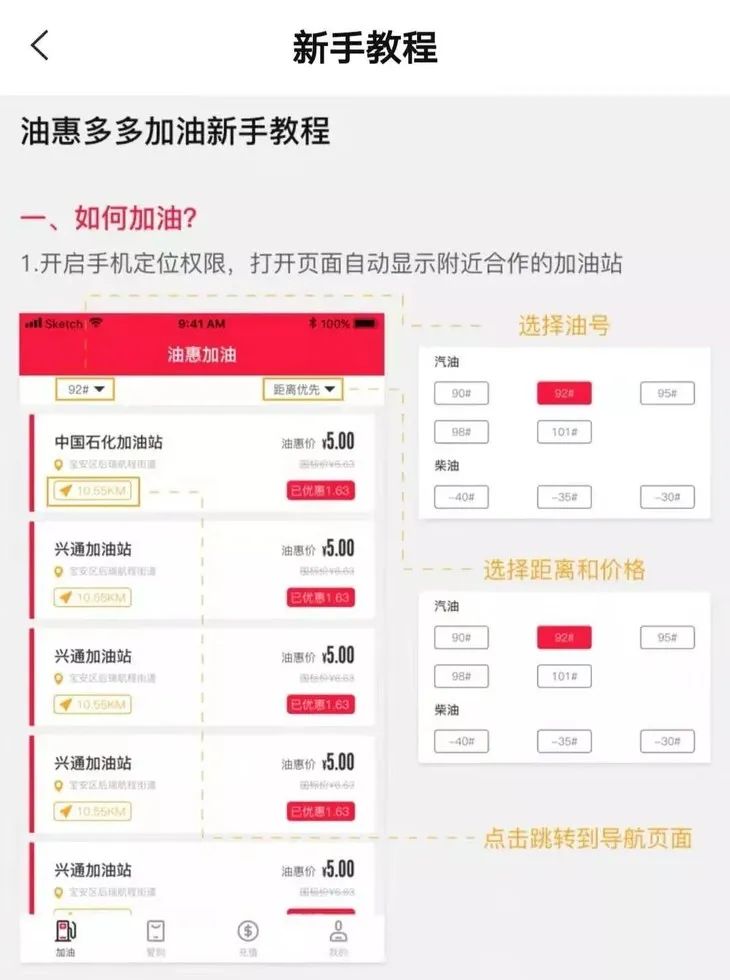Go back from the 新手教程 page
Viewport: 730px width, 980px height.
39,46
